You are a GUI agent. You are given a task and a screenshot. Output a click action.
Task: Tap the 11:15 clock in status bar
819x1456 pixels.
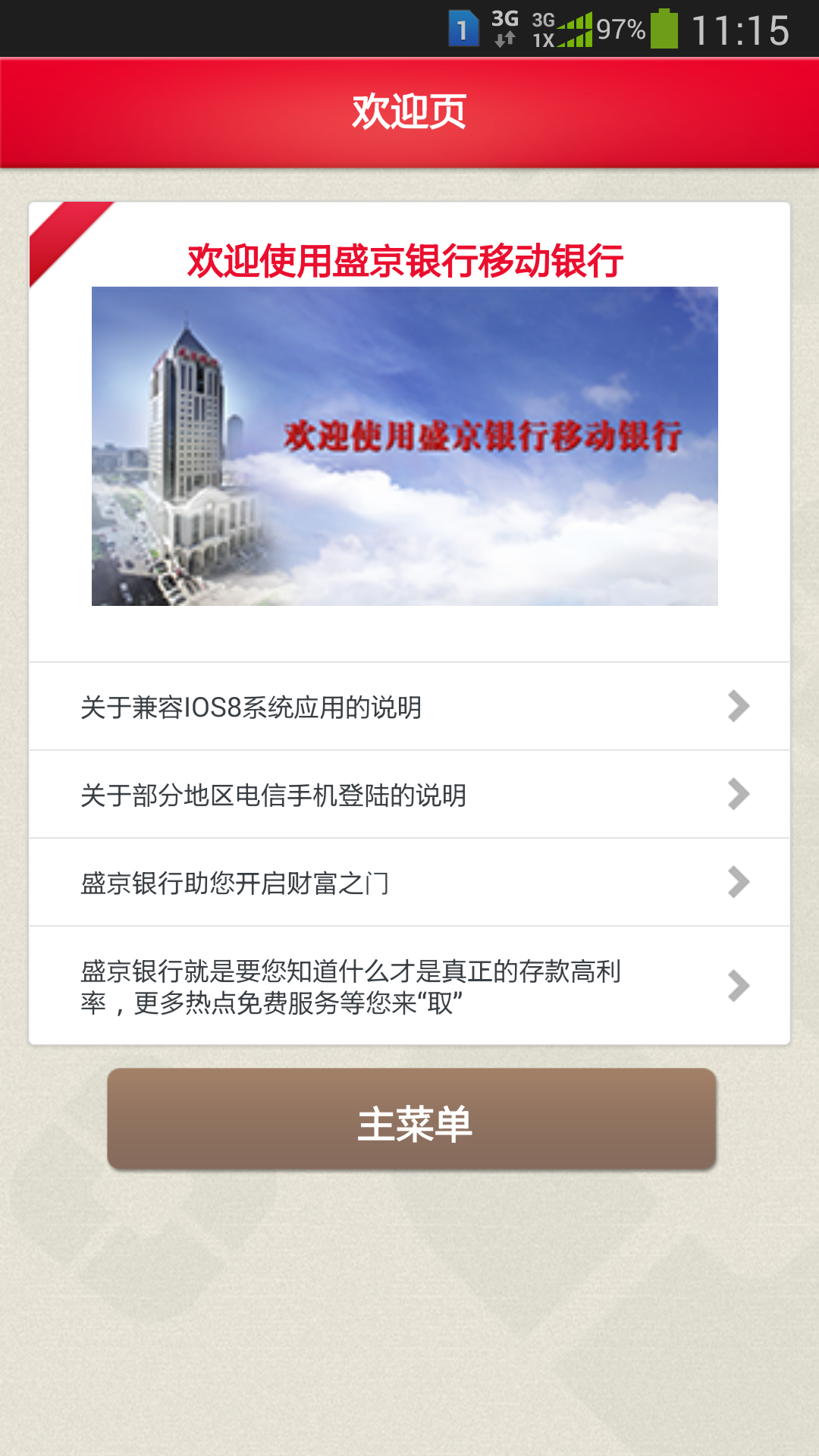coord(739,28)
